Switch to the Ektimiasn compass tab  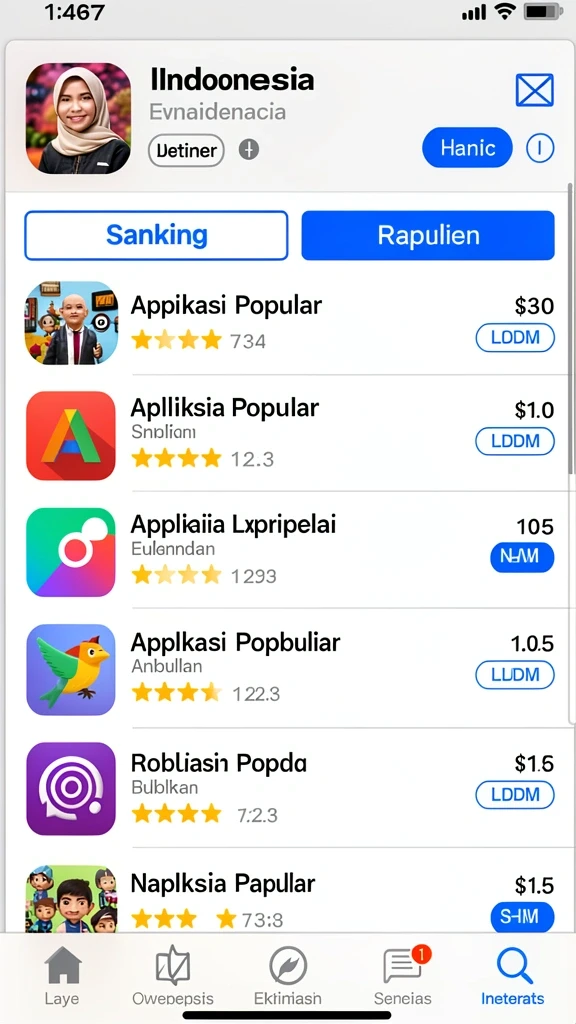pyautogui.click(x=287, y=975)
